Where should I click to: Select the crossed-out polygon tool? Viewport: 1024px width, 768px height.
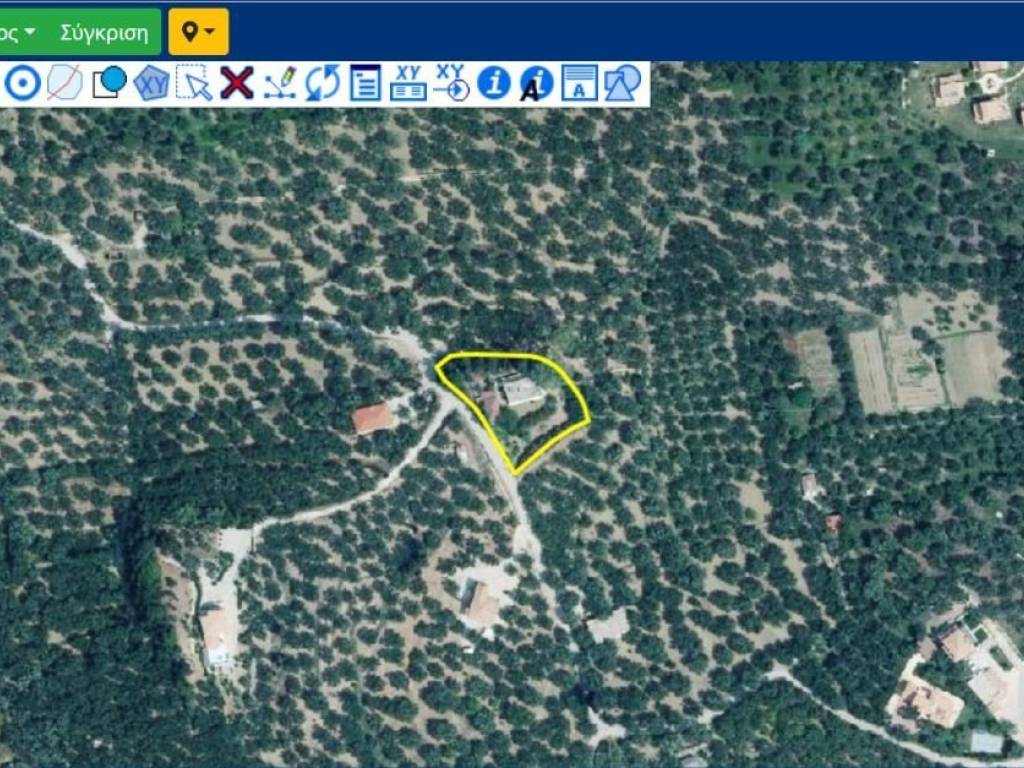[x=65, y=82]
